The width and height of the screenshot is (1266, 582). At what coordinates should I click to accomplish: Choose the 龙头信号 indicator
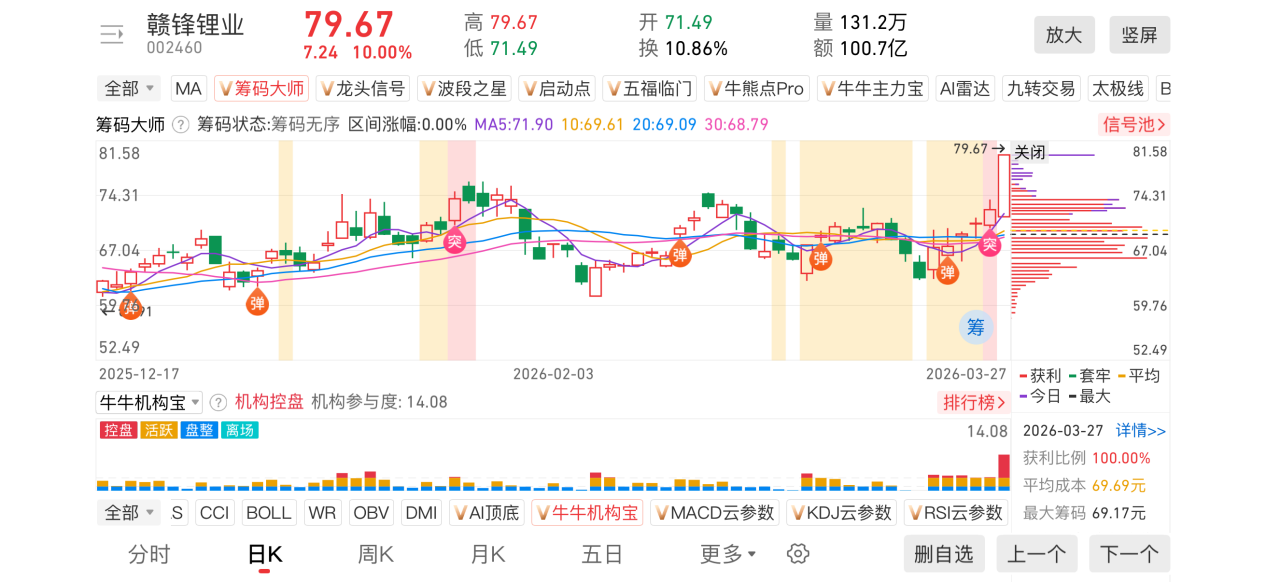362,89
